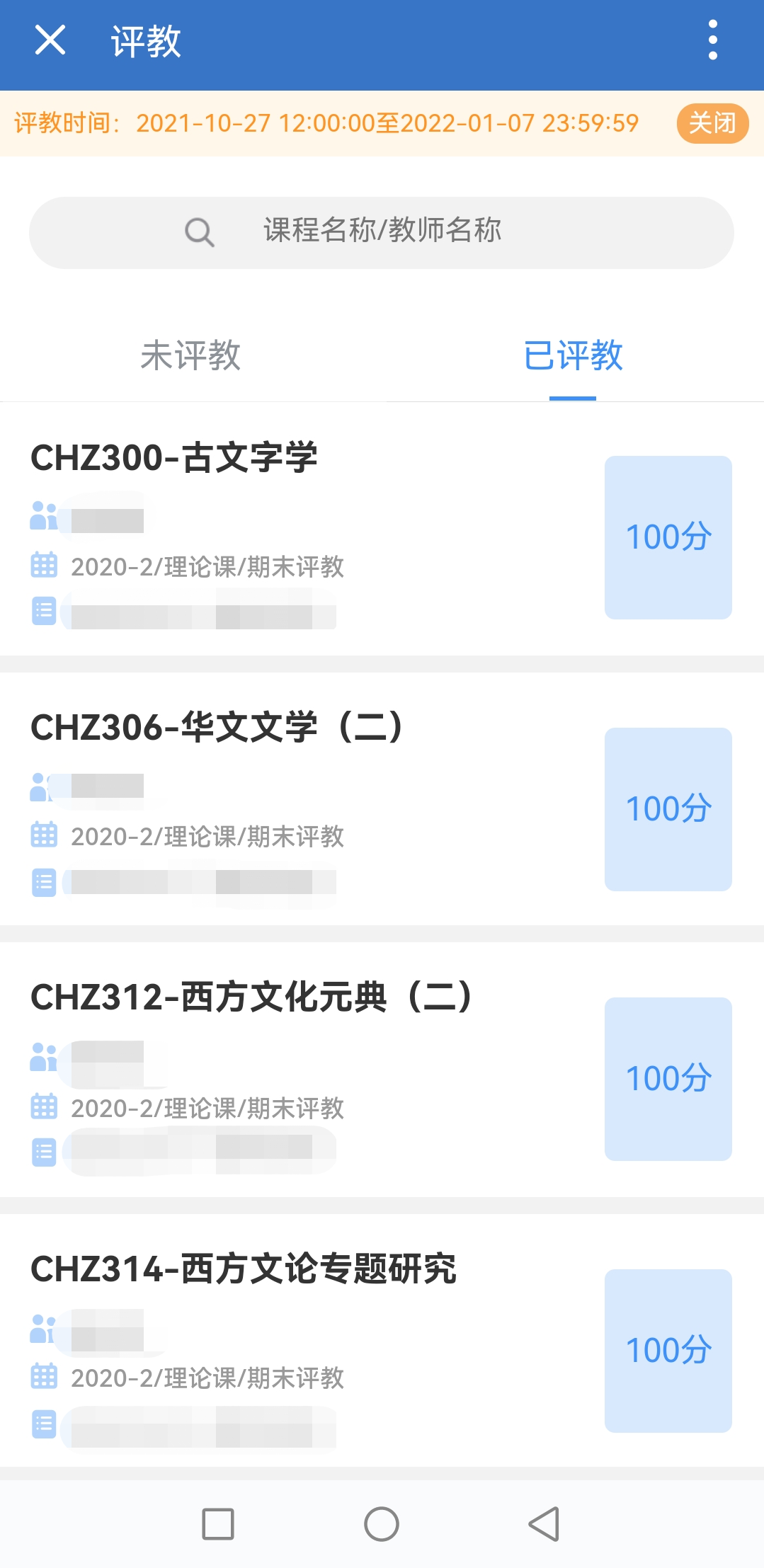Switch to the 未评教 tab
764x1568 pixels.
click(190, 355)
